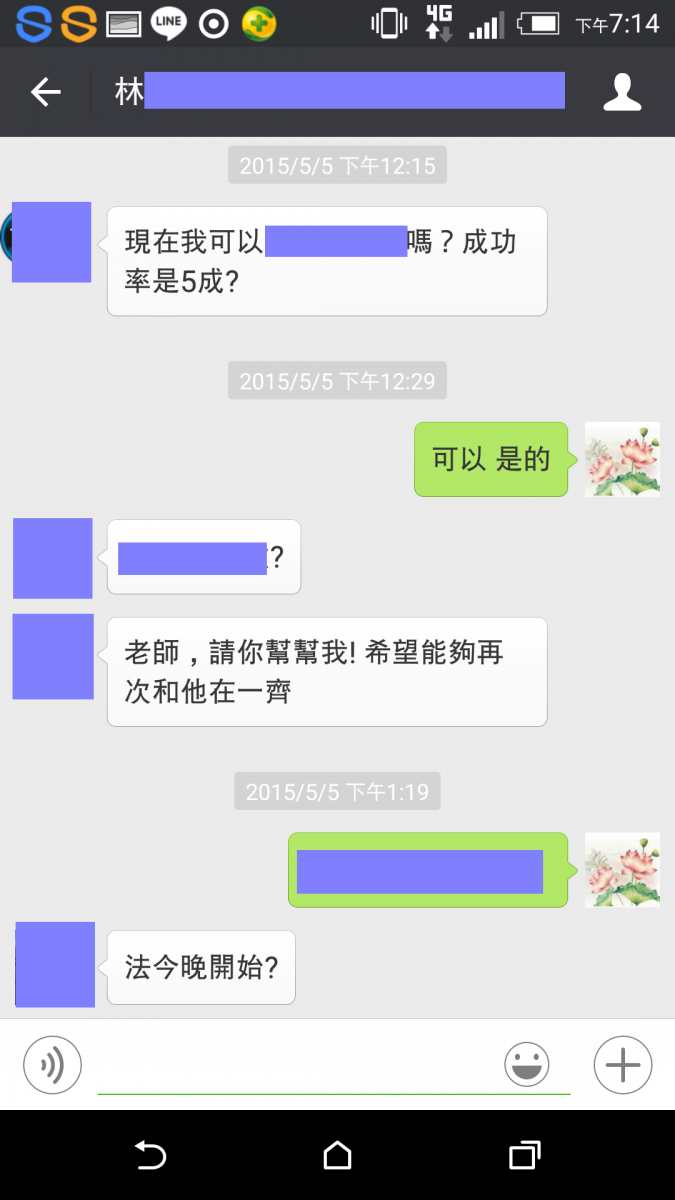Open the plus attachments menu

(x=622, y=1065)
